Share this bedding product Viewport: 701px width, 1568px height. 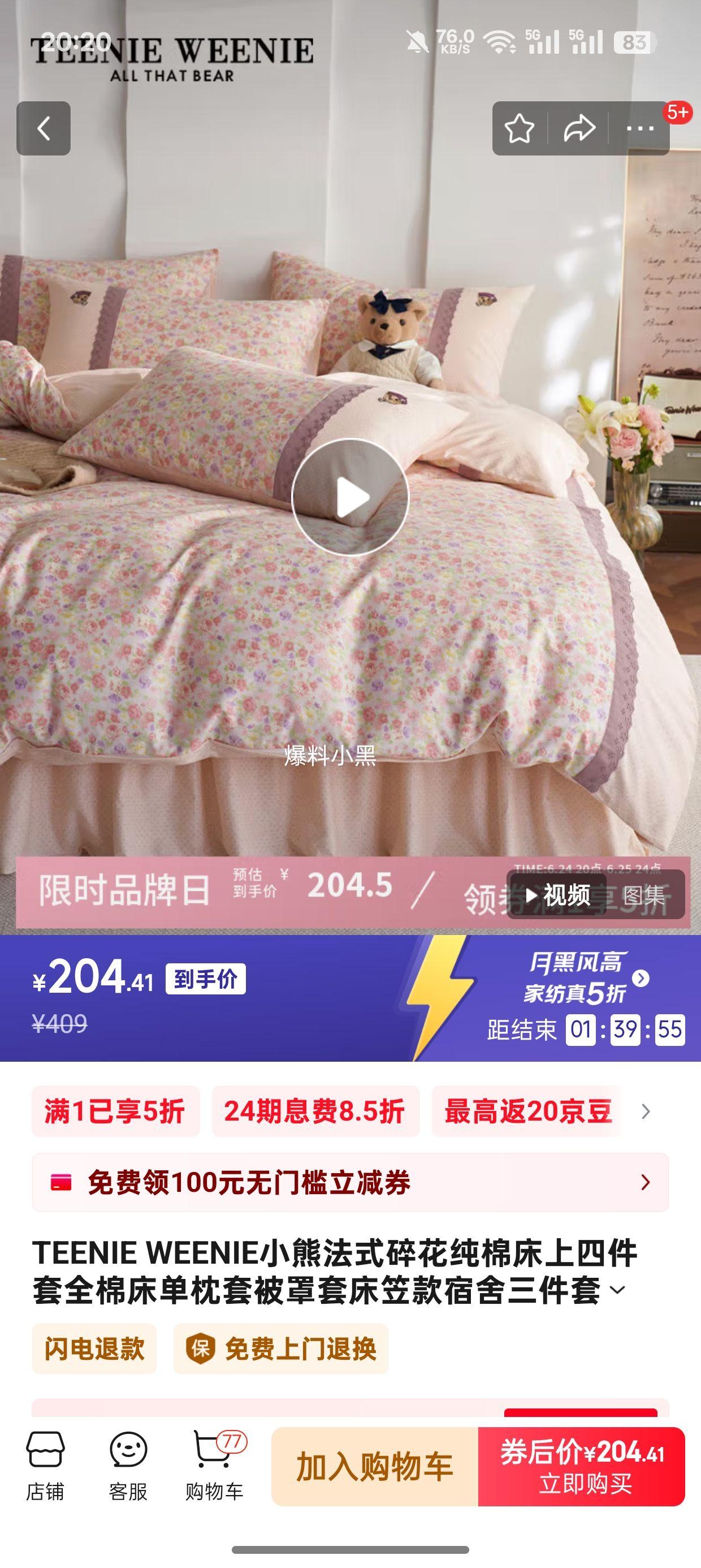click(x=579, y=128)
